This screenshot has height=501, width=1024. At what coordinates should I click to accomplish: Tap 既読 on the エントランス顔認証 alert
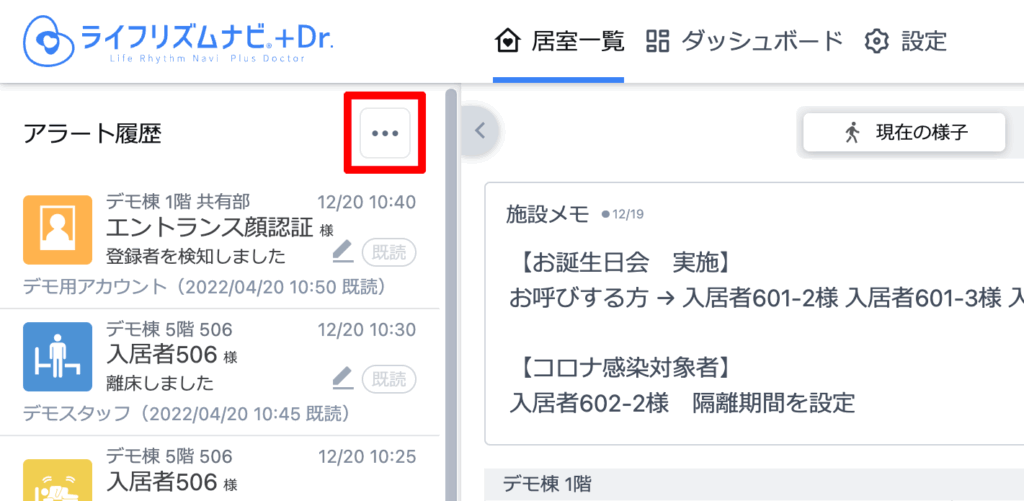coord(388,253)
